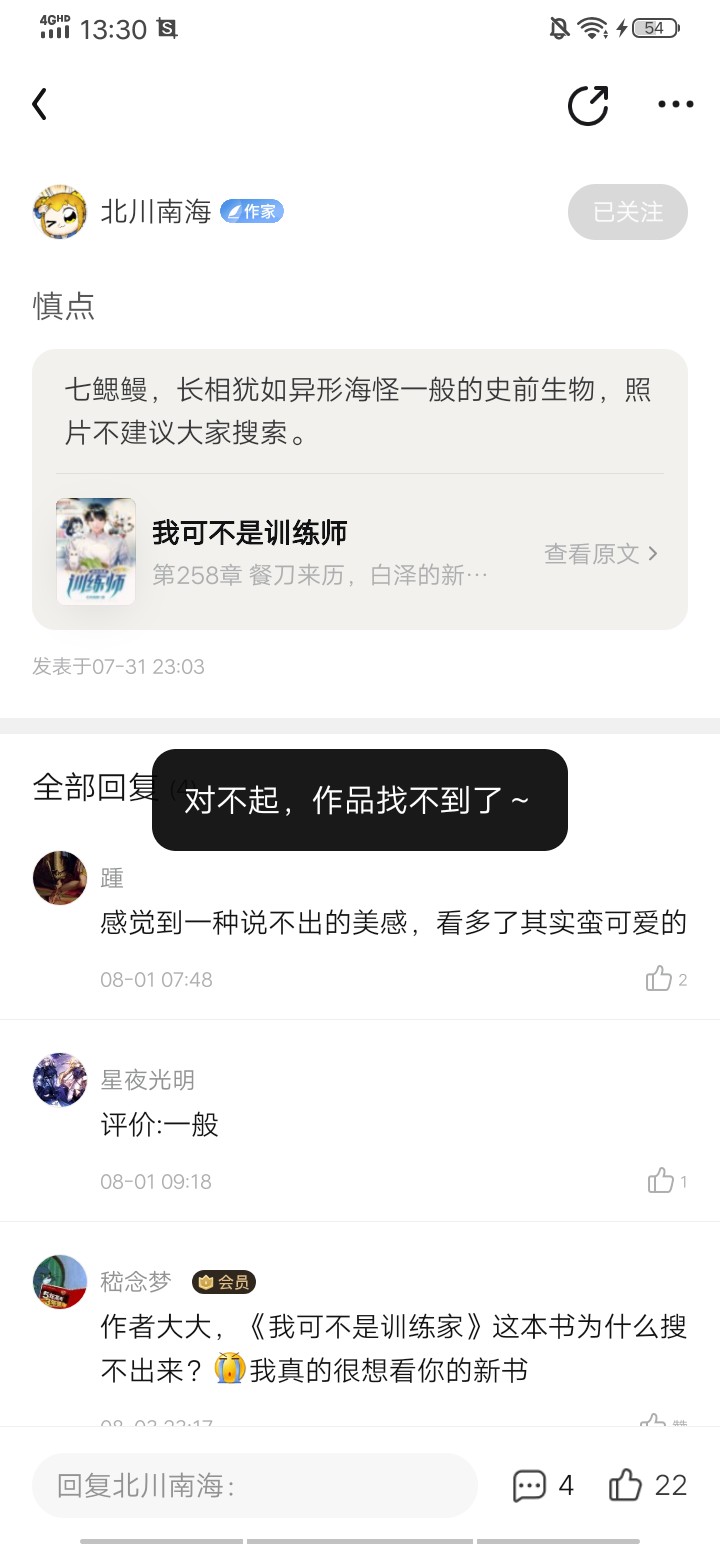The width and height of the screenshot is (720, 1544).
Task: Go back using the top-left arrow
Action: tap(40, 104)
